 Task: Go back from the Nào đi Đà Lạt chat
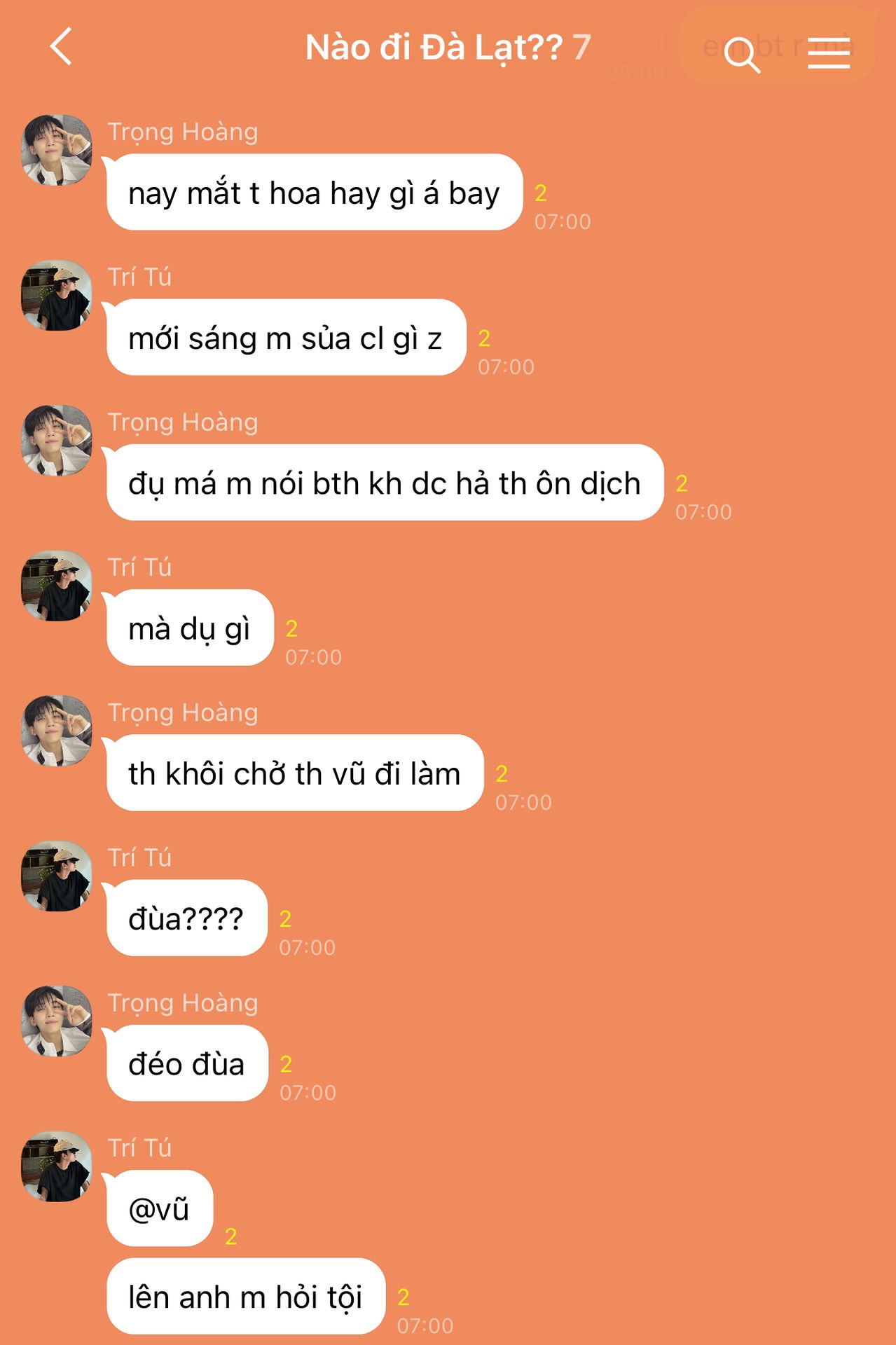pos(62,47)
